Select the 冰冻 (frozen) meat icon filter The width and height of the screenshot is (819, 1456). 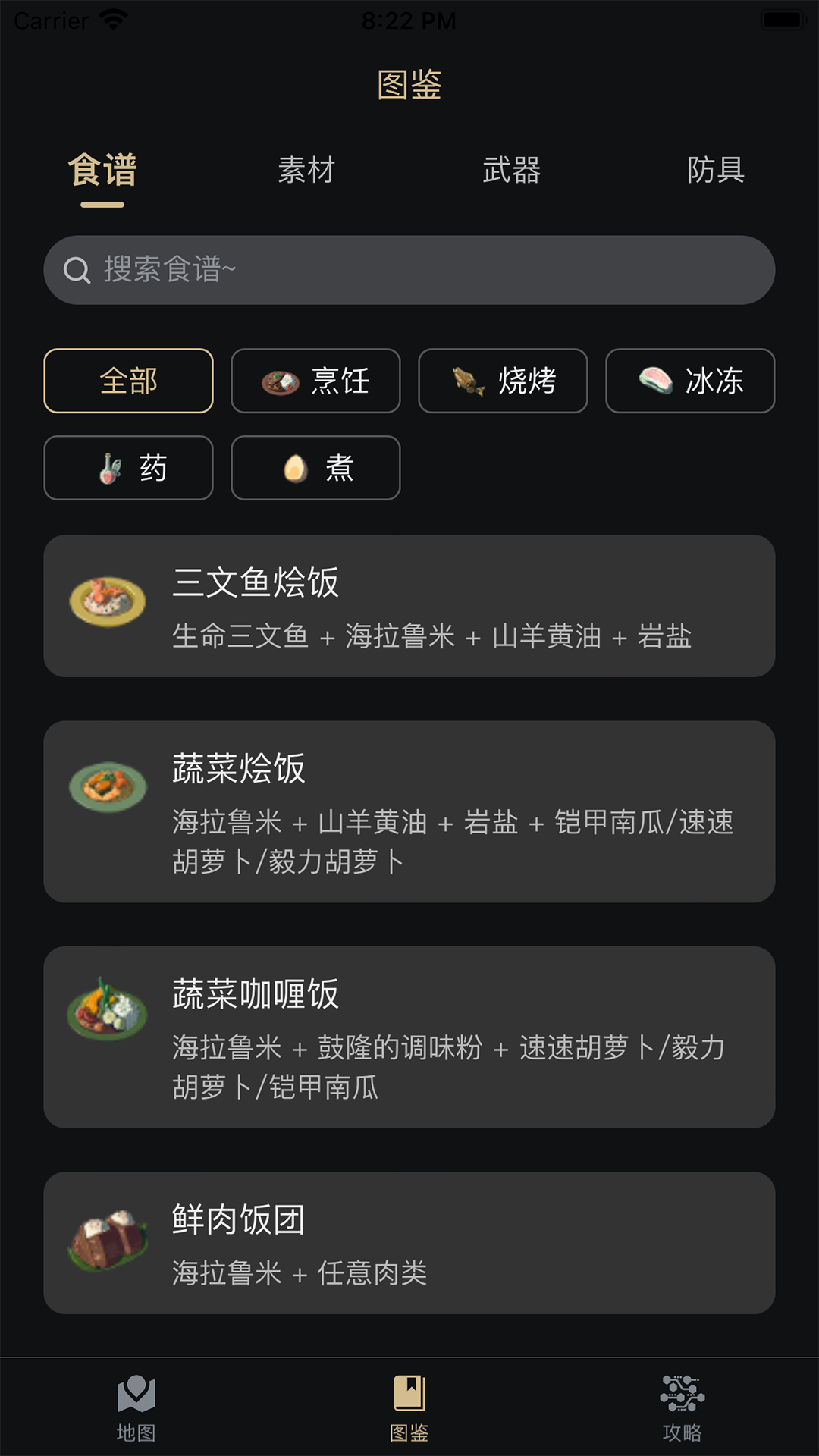[x=655, y=381]
